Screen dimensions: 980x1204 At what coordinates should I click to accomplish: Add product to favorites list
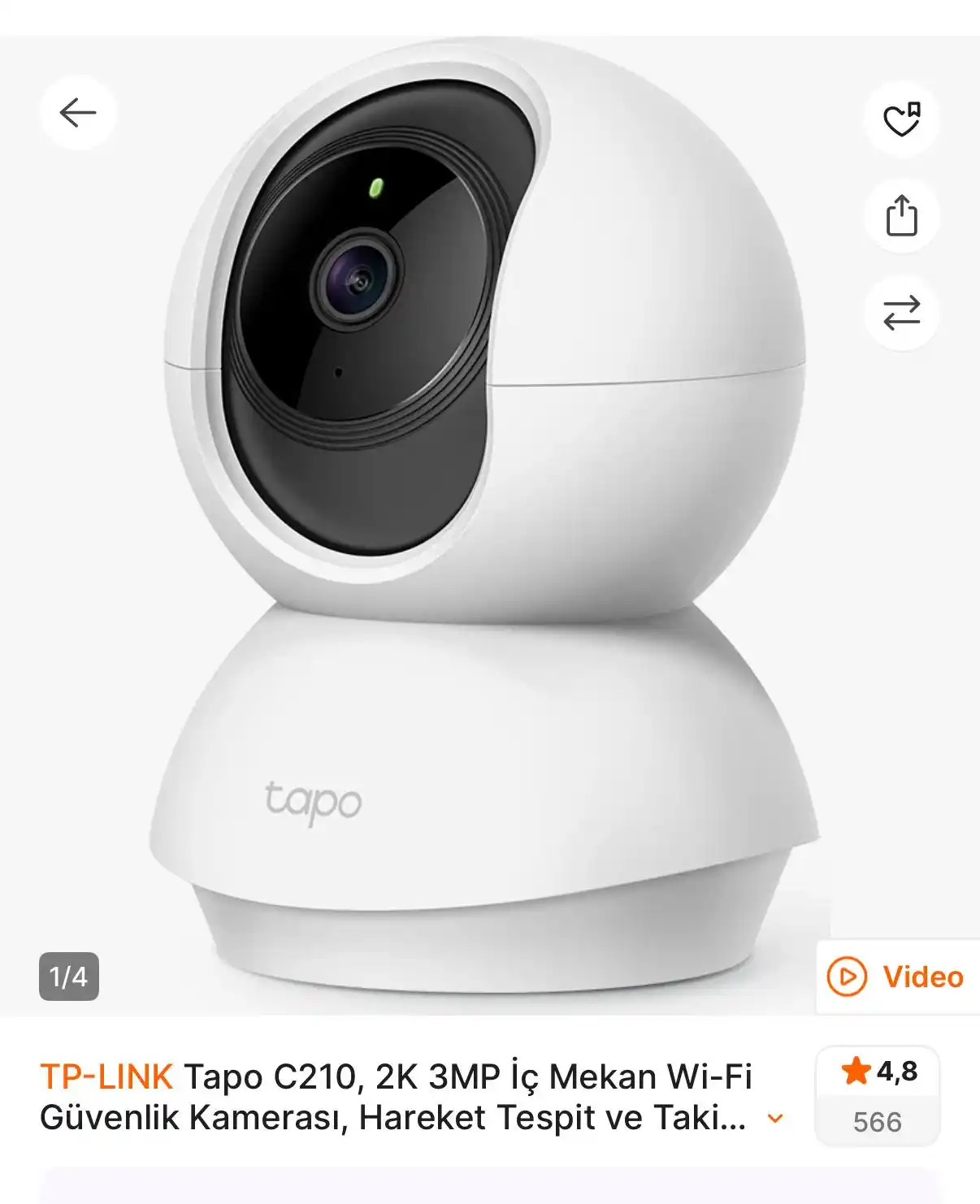tap(901, 119)
